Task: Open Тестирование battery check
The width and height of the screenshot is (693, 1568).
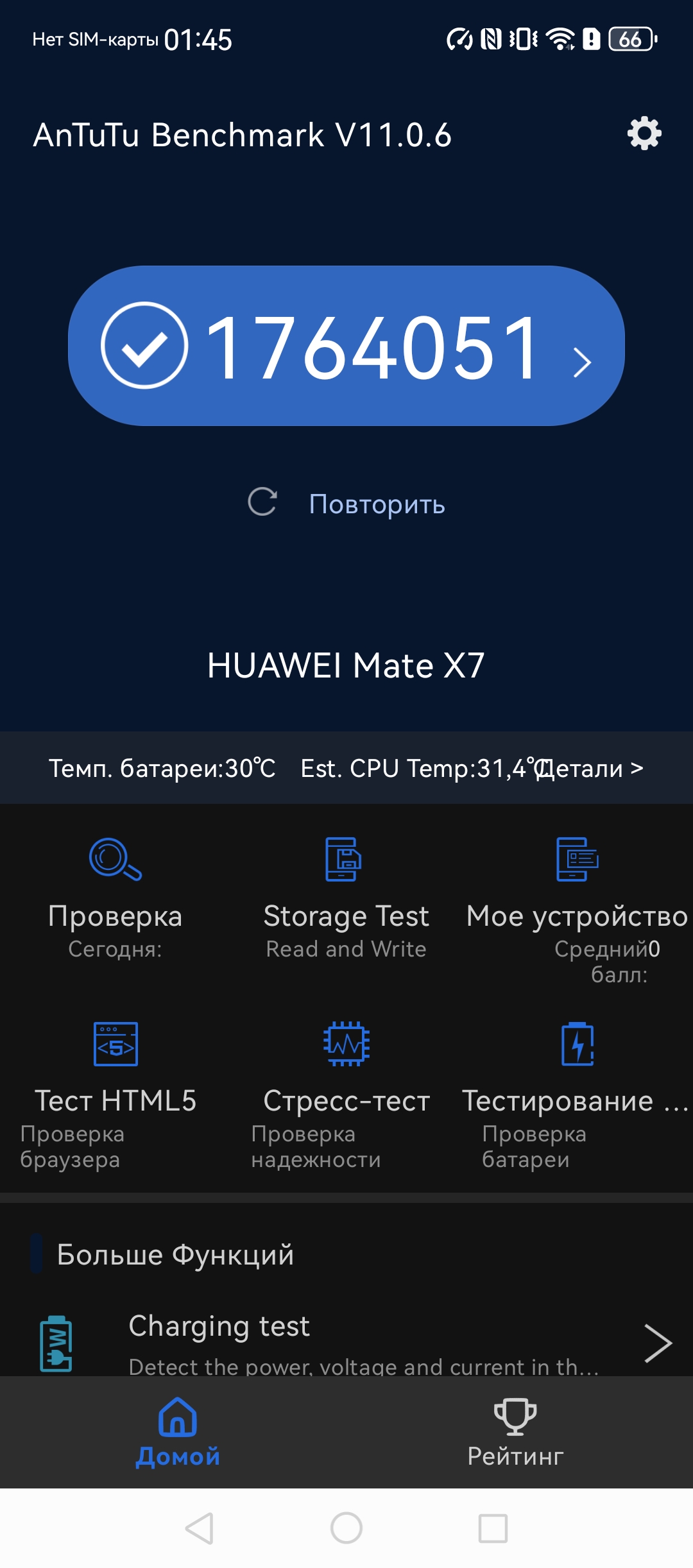Action: (x=576, y=1084)
